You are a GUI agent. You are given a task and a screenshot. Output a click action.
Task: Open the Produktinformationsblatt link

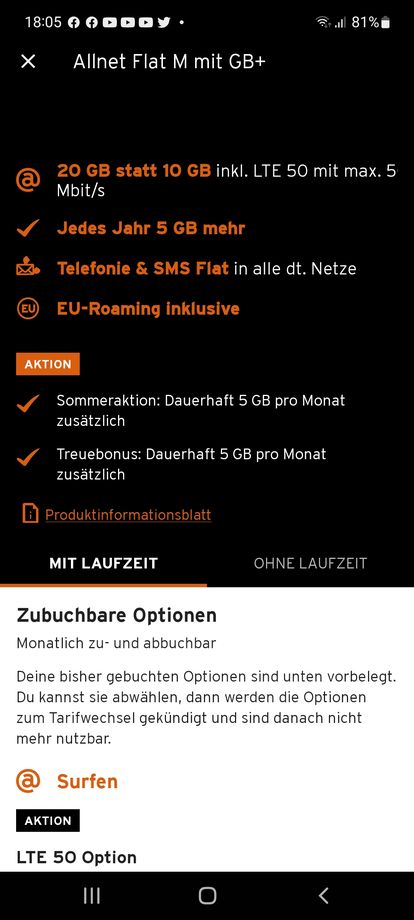click(128, 515)
